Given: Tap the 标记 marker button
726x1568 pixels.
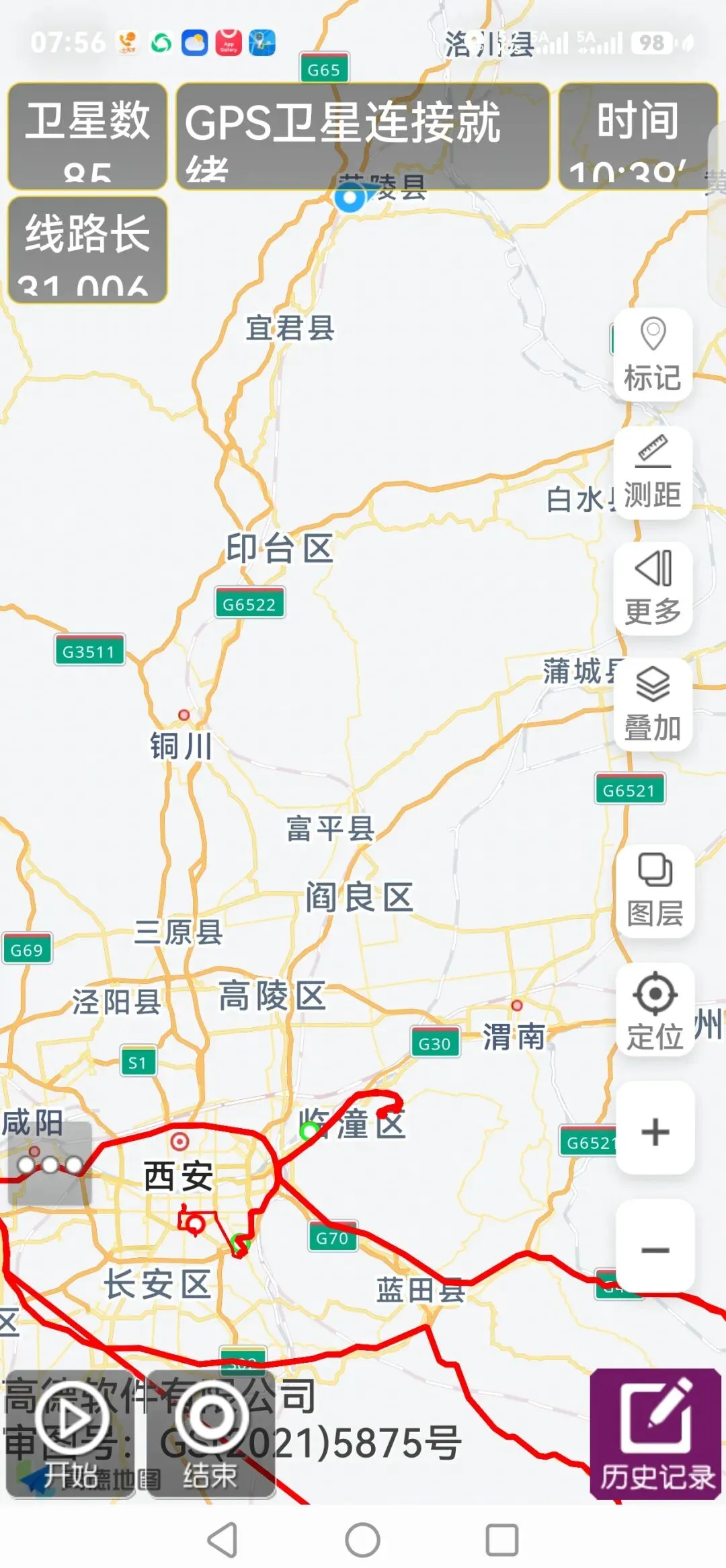Looking at the screenshot, I should point(653,354).
